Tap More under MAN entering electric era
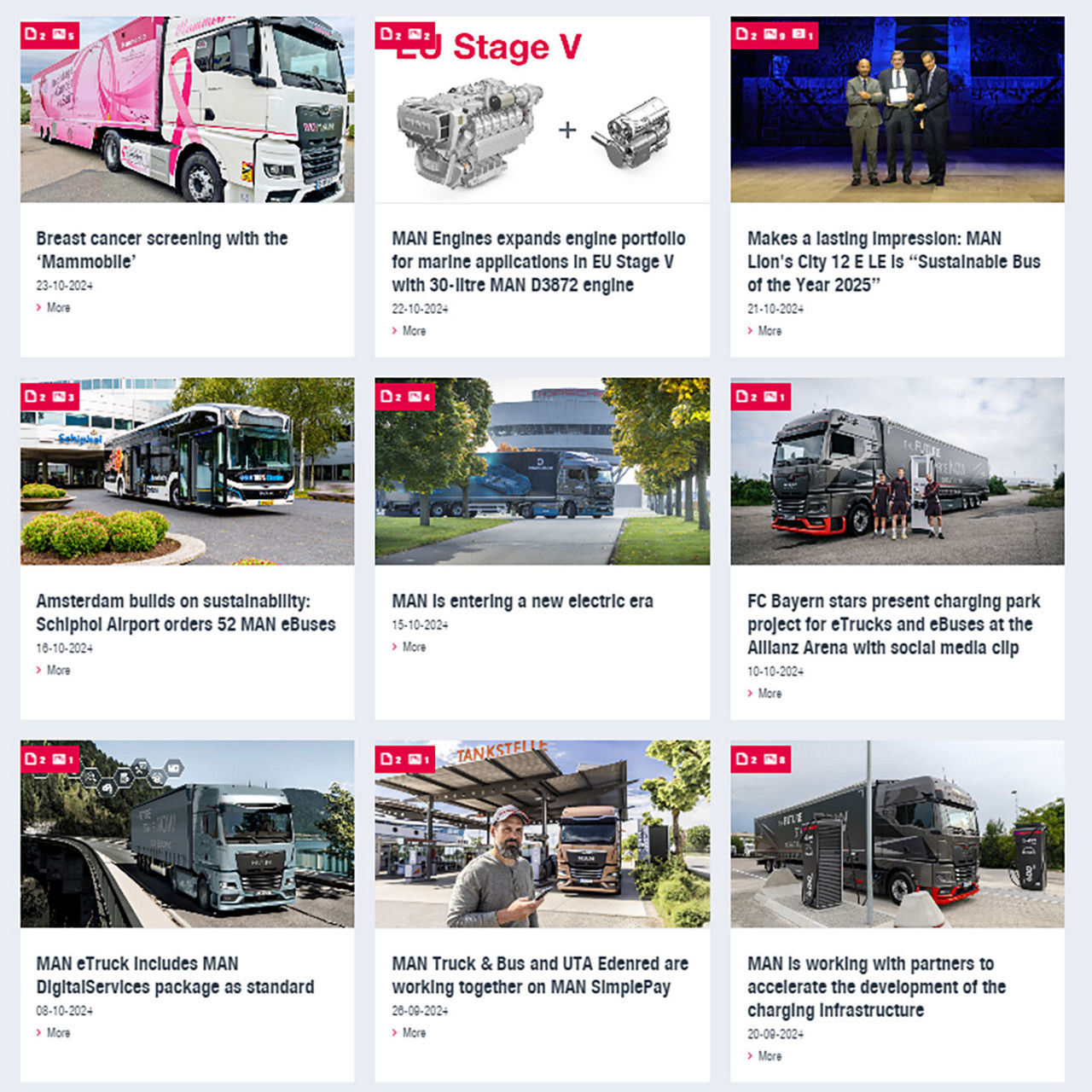Image resolution: width=1092 pixels, height=1092 pixels. pyautogui.click(x=414, y=648)
